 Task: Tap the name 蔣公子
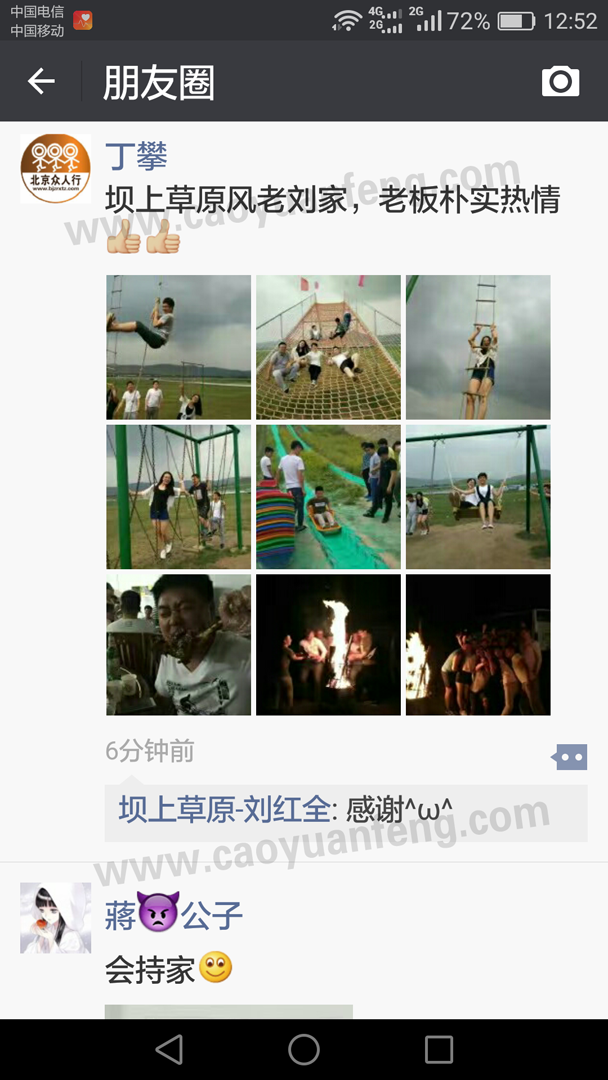tap(174, 915)
